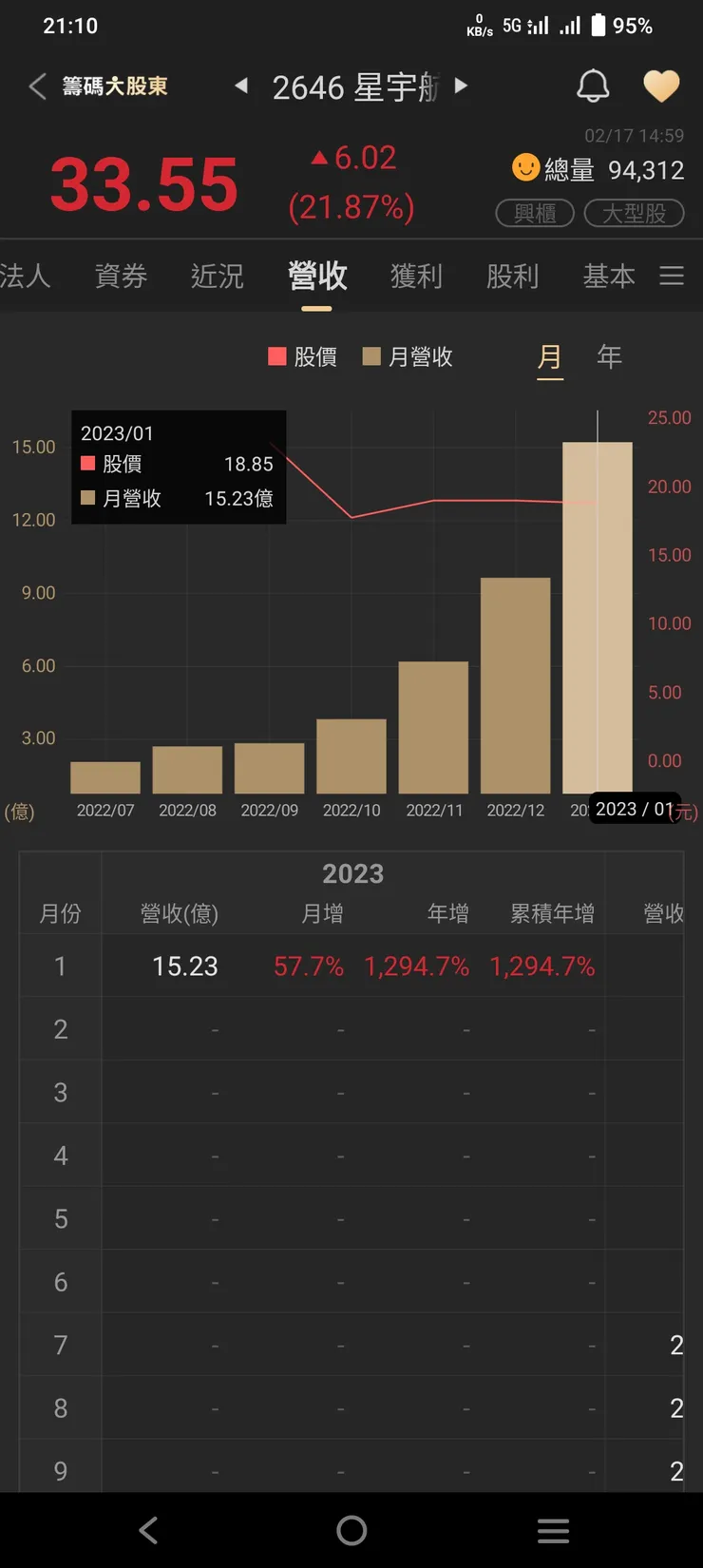Open the hamburger menu beside 基本

coord(672,276)
